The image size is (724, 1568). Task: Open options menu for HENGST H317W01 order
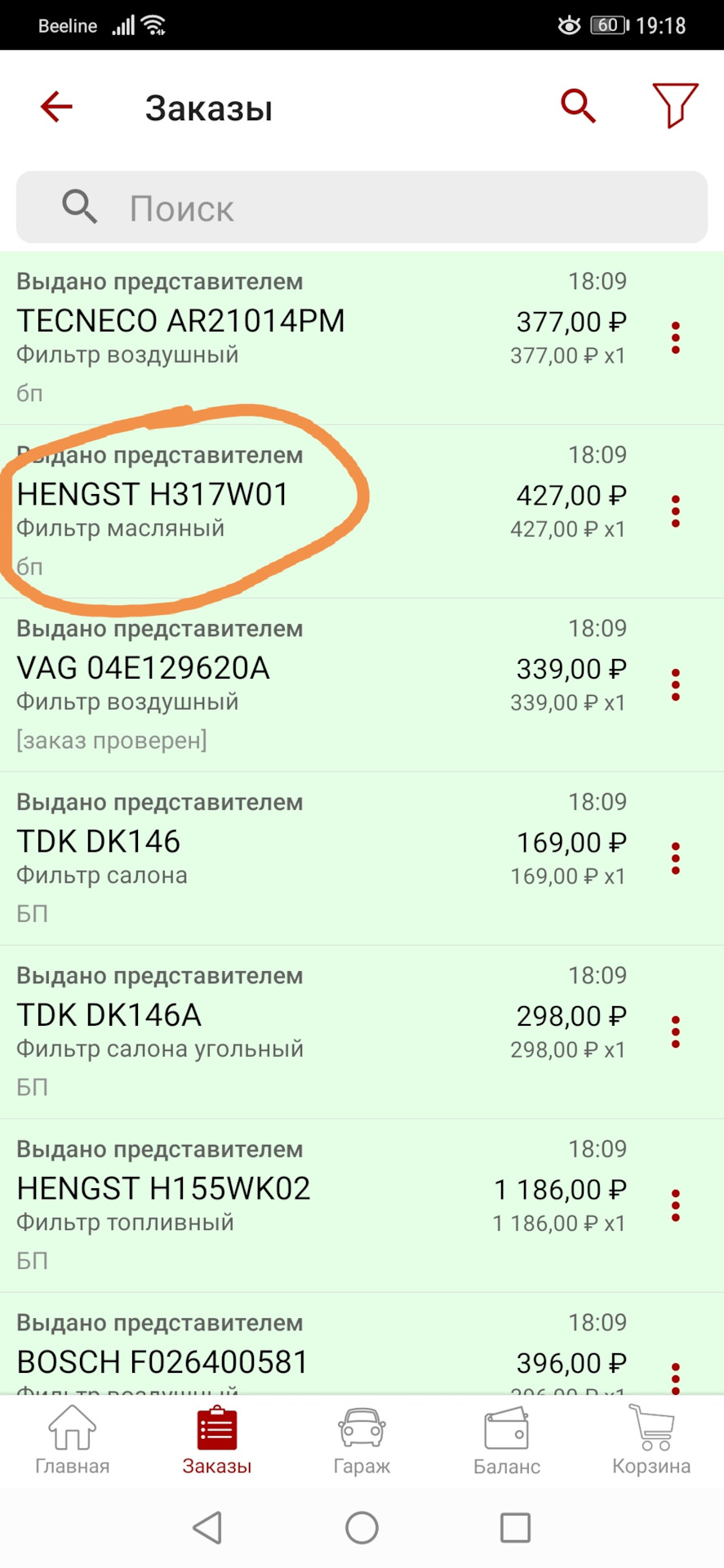point(676,510)
